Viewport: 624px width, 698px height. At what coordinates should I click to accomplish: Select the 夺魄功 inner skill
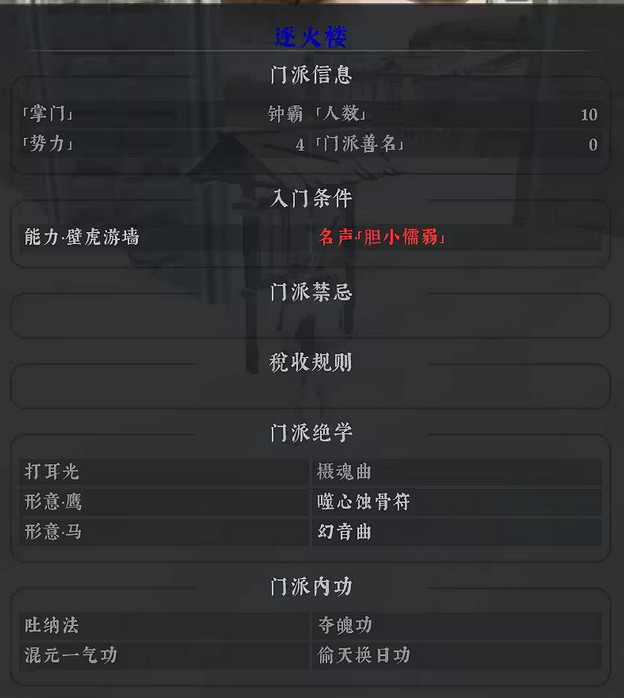coord(345,625)
